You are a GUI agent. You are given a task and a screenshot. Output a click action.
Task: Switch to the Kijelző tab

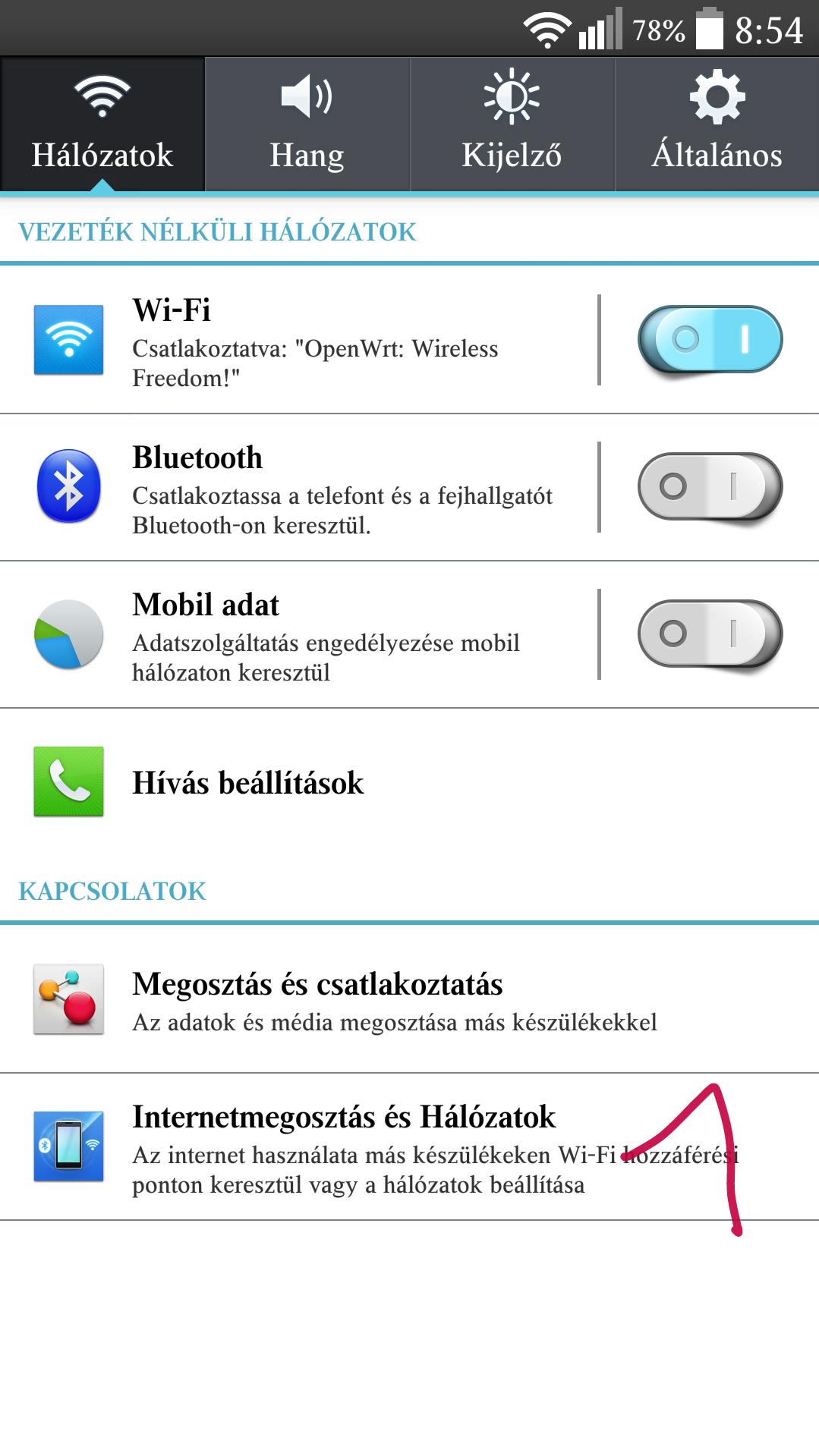tap(512, 124)
